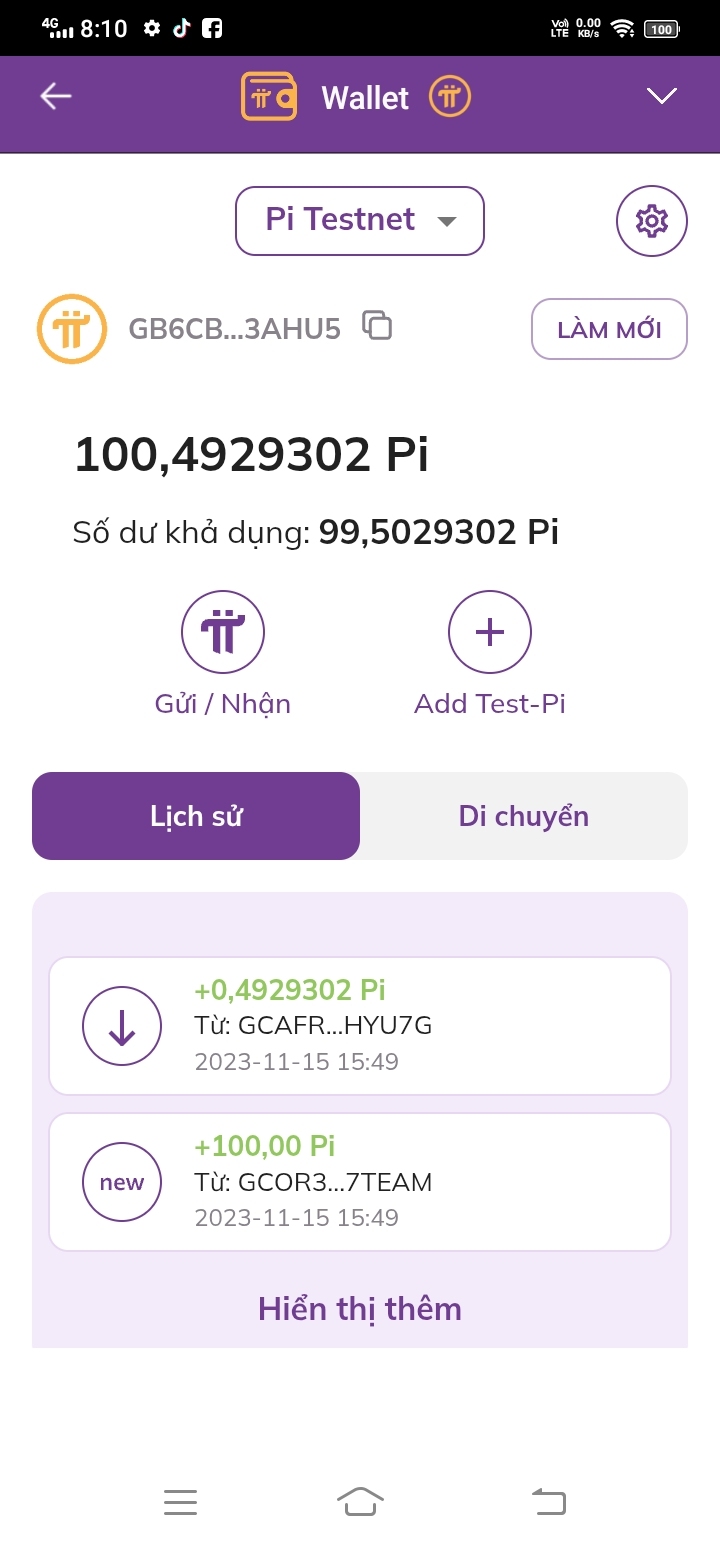Copy the wallet address GB6CB...3AHU5
Image resolution: width=720 pixels, height=1544 pixels.
point(377,326)
